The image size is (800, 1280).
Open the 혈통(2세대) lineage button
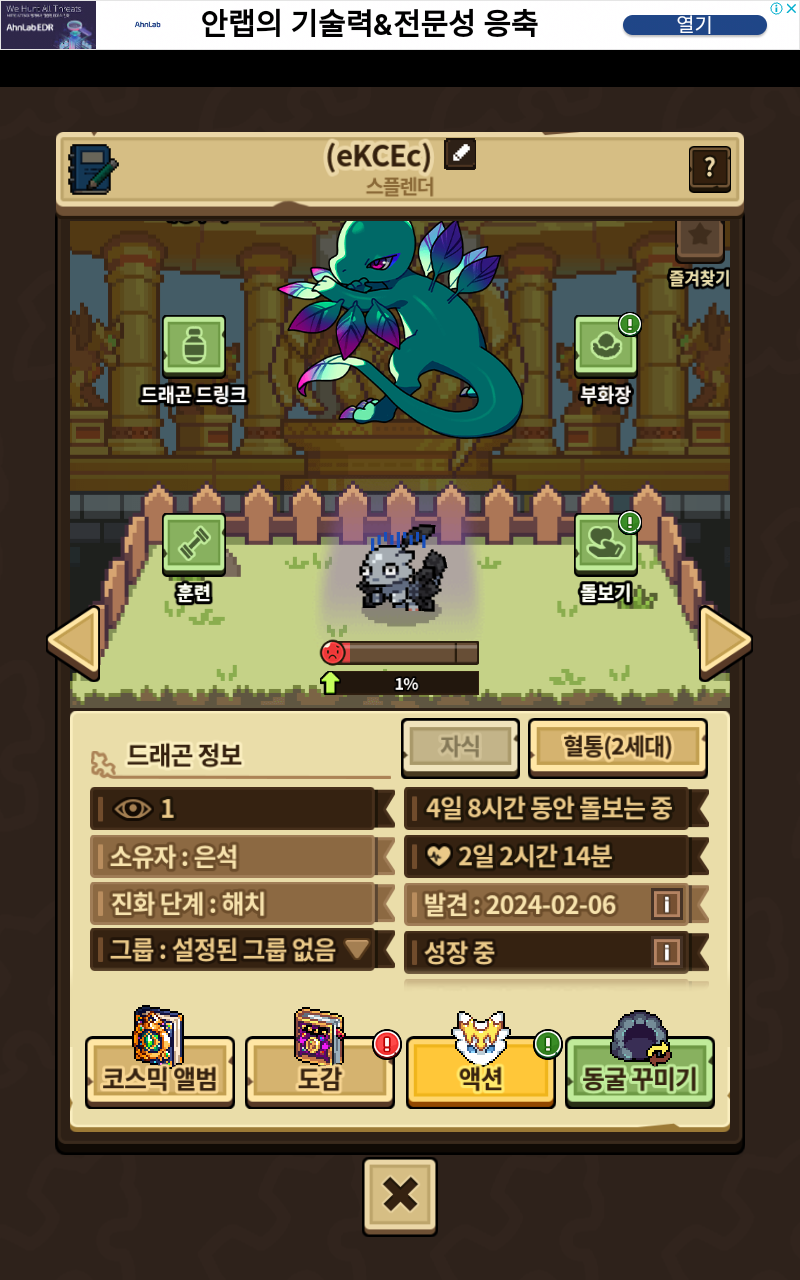pyautogui.click(x=617, y=747)
